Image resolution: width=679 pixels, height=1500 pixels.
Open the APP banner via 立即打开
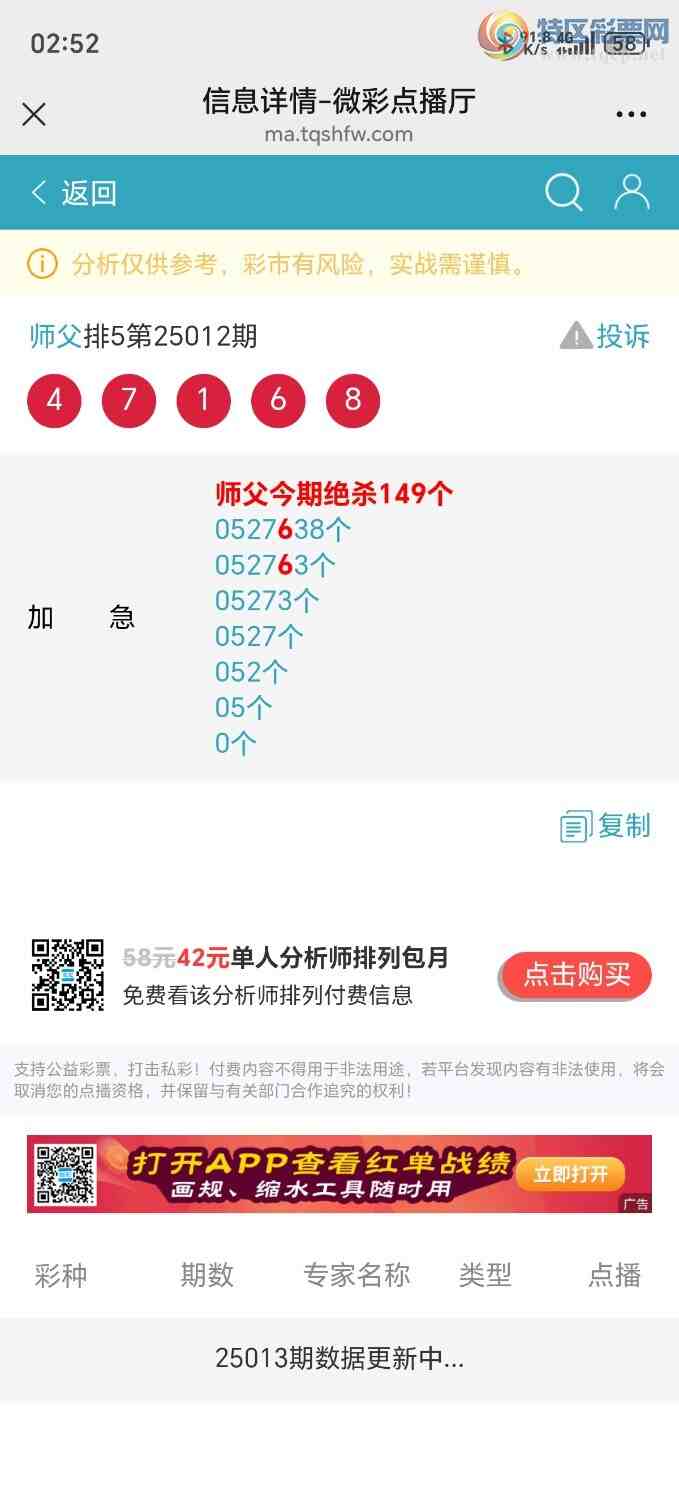570,1174
